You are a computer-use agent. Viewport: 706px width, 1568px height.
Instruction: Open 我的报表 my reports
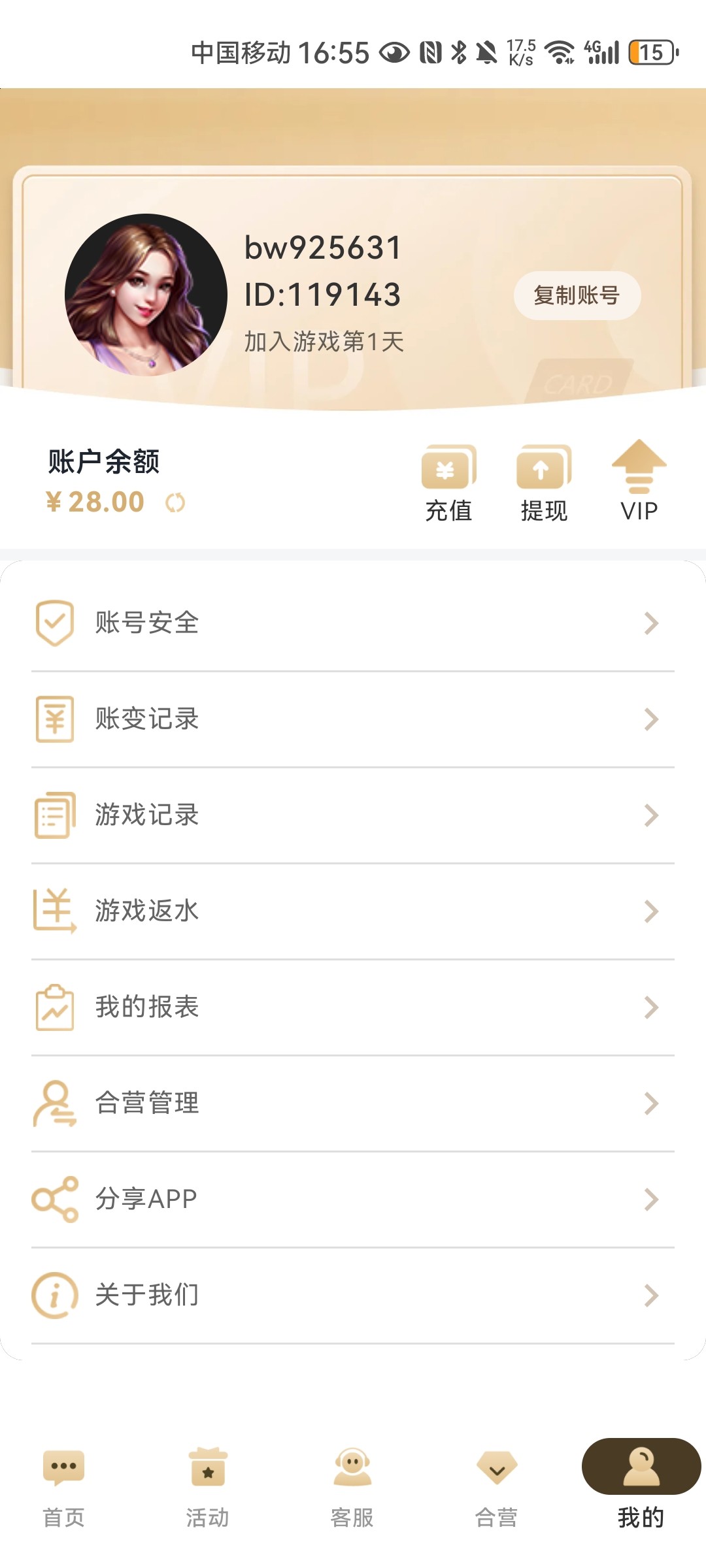[353, 1007]
